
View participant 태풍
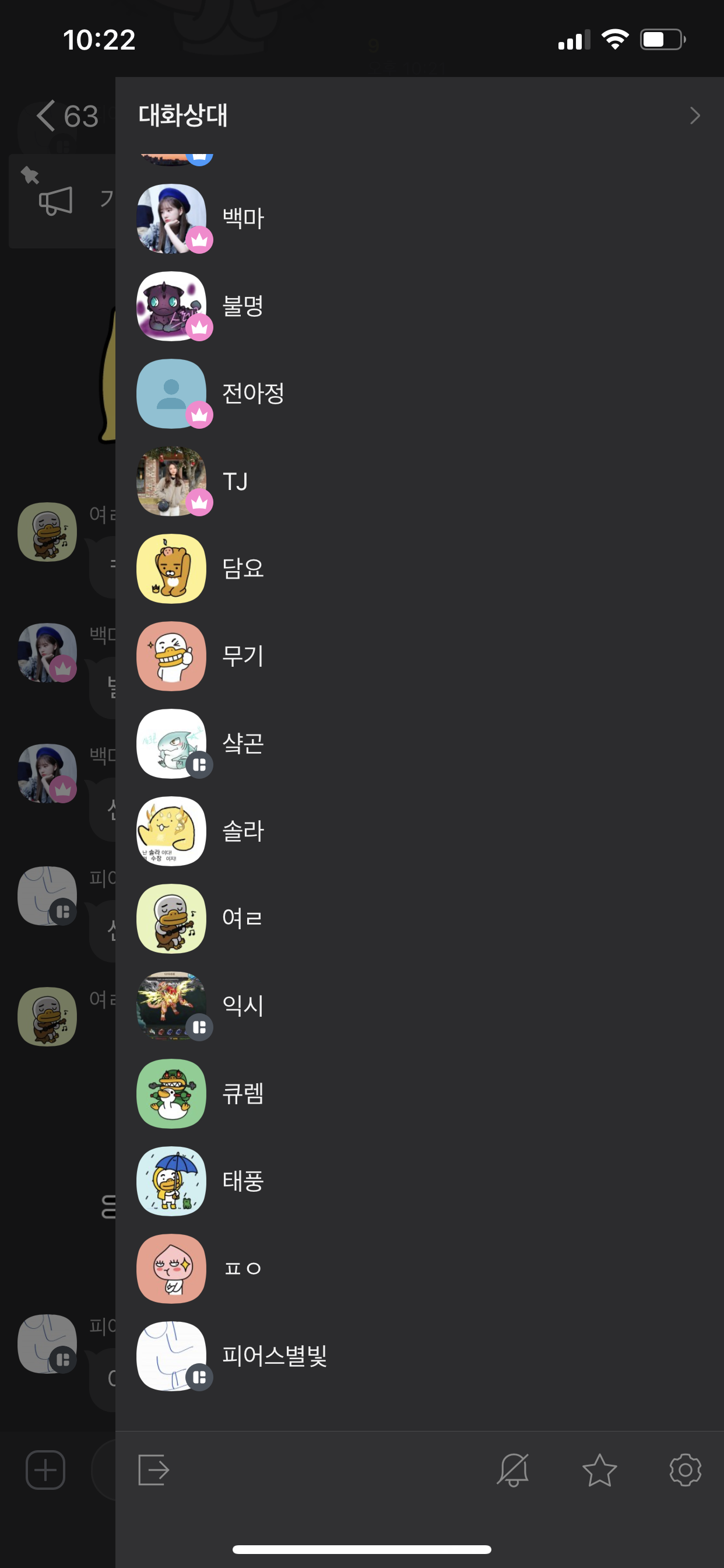pos(243,1181)
